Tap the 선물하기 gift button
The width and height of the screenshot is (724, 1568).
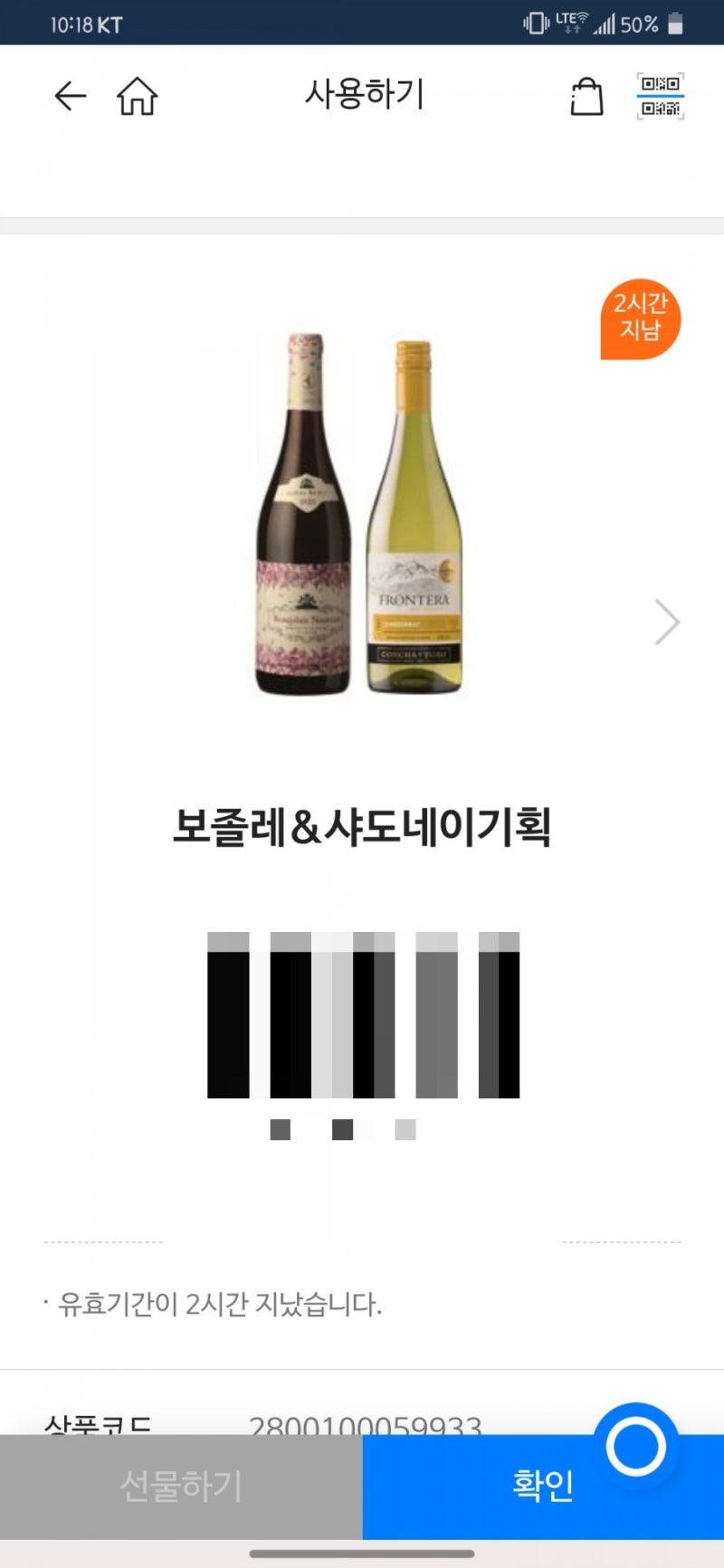click(x=181, y=1486)
